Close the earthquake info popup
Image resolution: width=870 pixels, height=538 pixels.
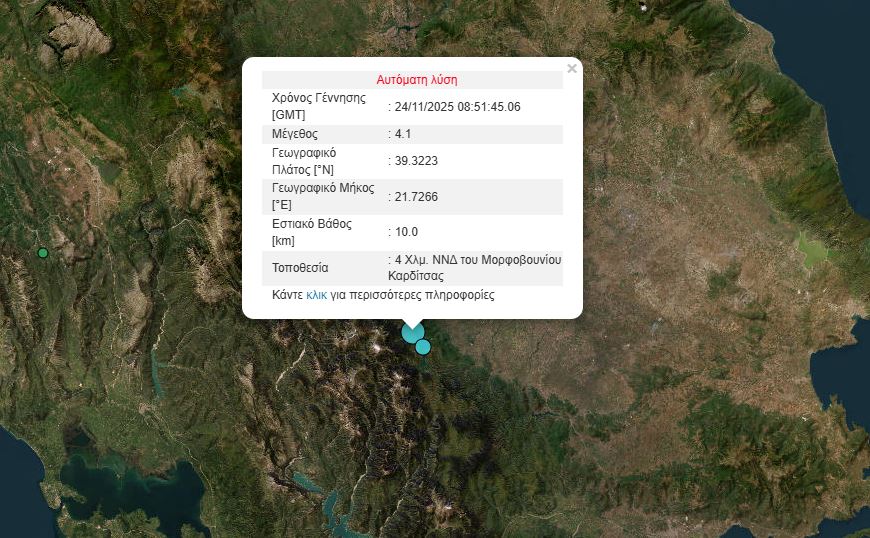point(572,69)
